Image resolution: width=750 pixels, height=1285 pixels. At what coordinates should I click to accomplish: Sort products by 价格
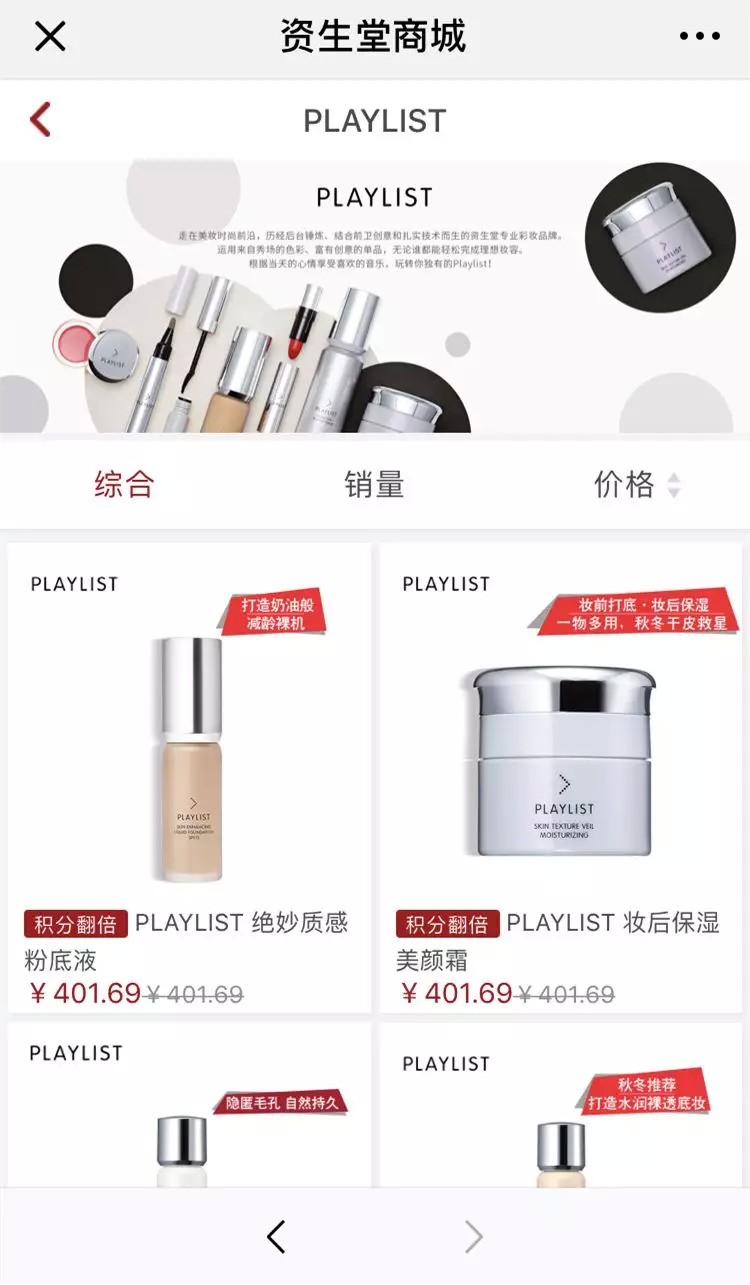636,485
